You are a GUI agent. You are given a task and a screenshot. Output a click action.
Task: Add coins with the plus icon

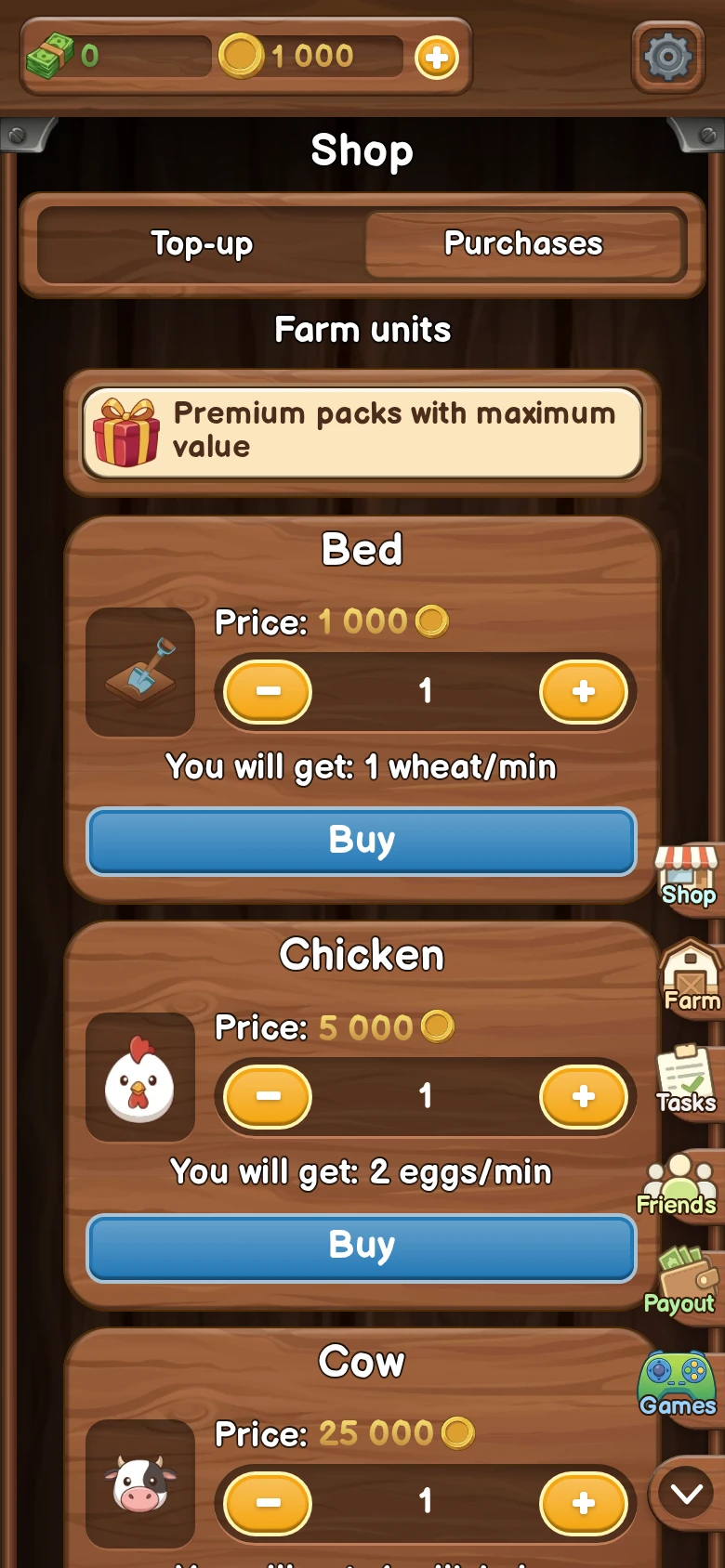click(x=437, y=59)
